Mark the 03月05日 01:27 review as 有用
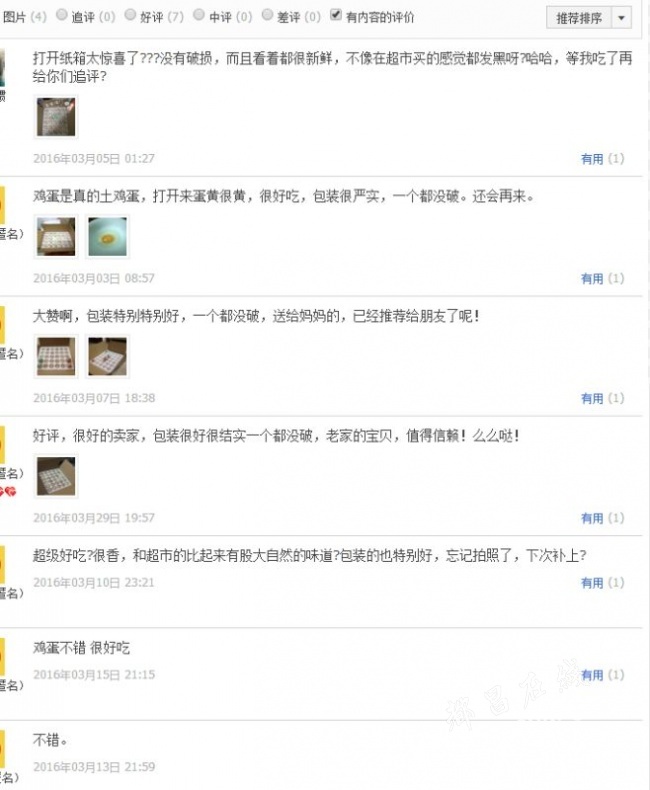 click(592, 159)
